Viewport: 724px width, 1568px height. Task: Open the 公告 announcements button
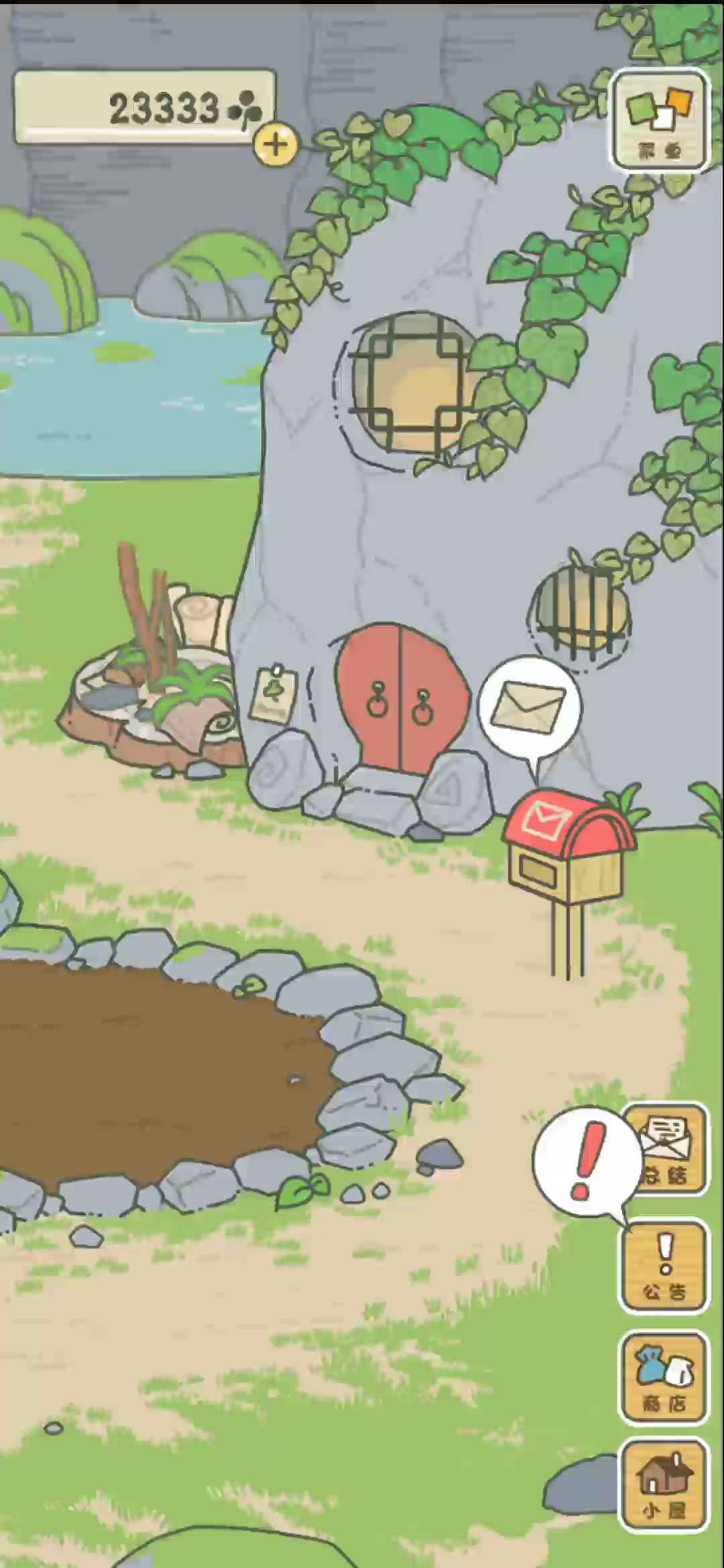pyautogui.click(x=665, y=1265)
